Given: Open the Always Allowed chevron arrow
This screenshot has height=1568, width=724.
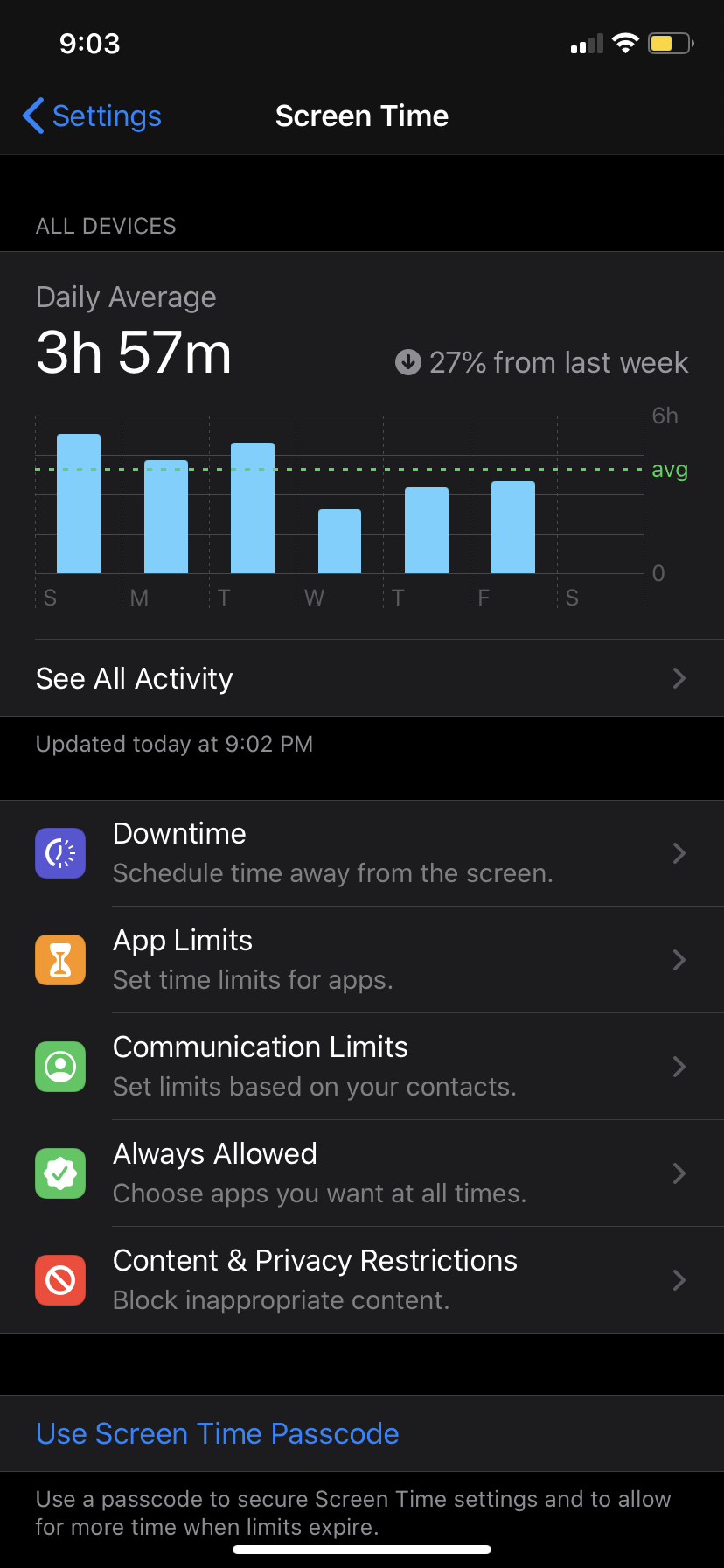Looking at the screenshot, I should [679, 1172].
